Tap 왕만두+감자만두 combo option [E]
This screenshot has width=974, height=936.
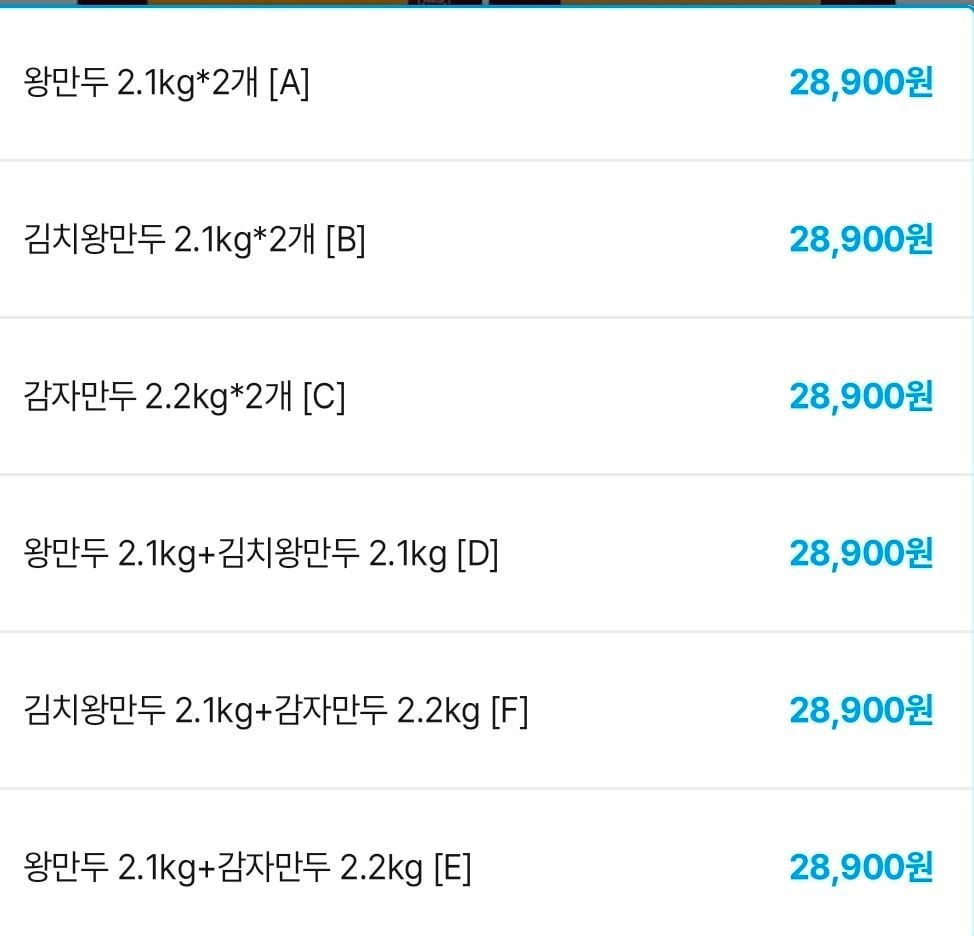point(487,863)
